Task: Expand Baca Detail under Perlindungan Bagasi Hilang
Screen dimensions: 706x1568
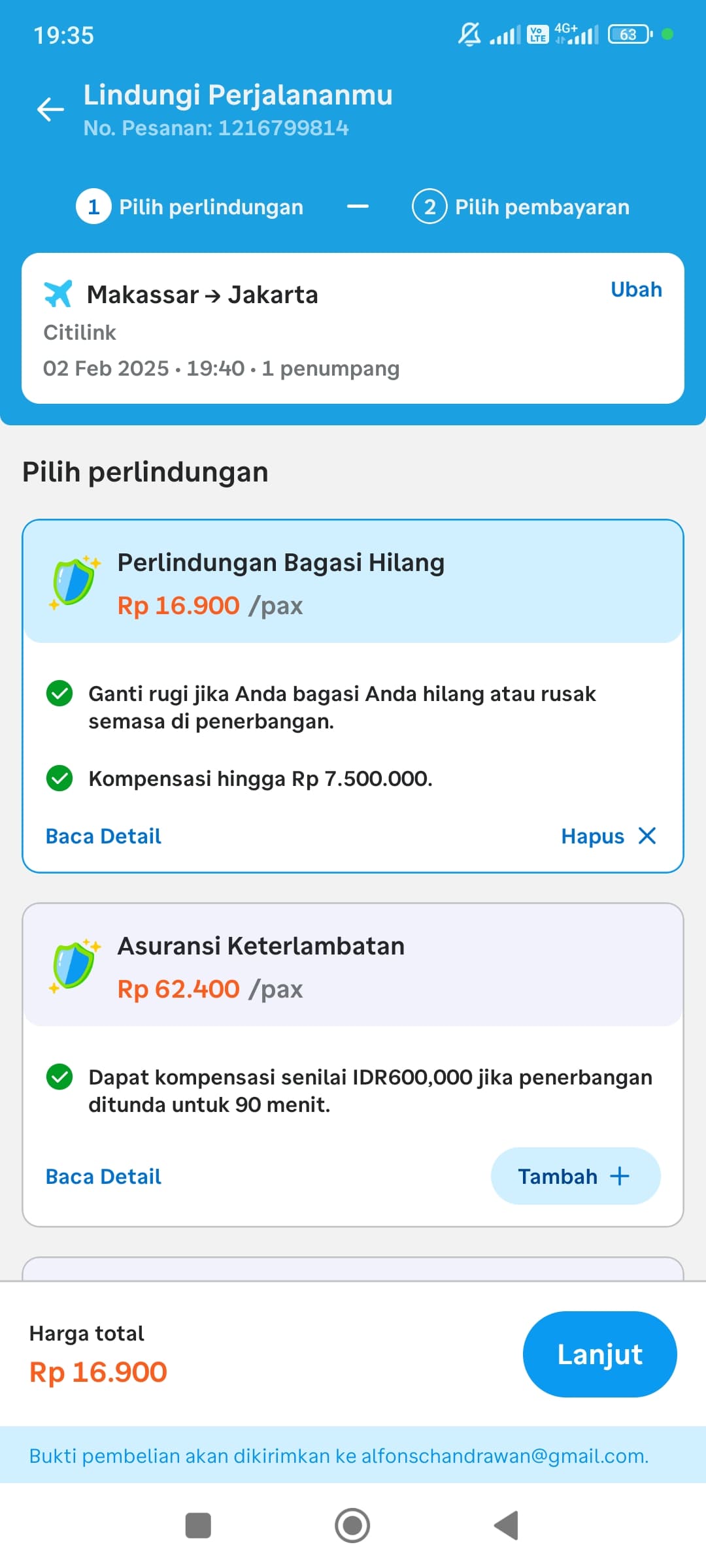Action: (x=102, y=836)
